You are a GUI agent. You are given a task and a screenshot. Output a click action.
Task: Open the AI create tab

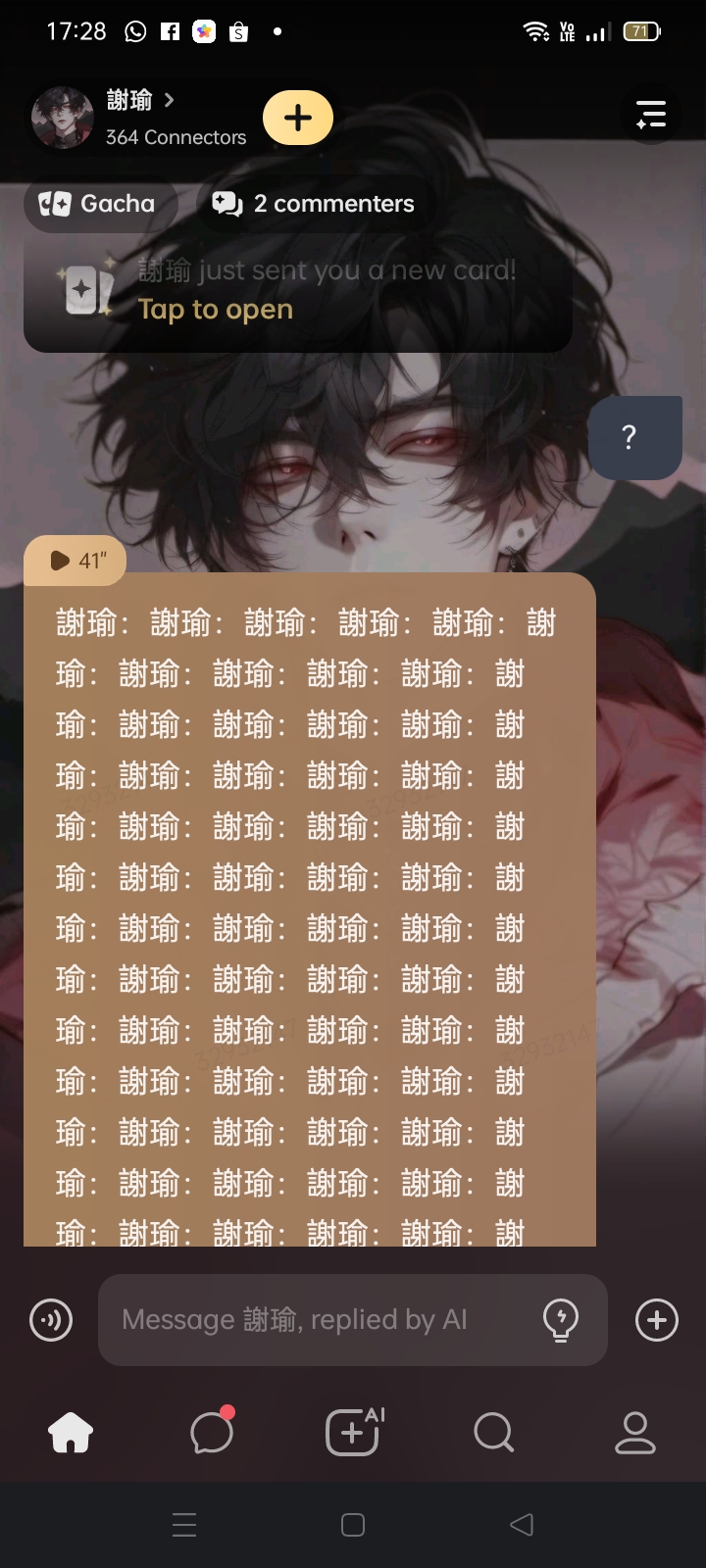(x=353, y=1433)
